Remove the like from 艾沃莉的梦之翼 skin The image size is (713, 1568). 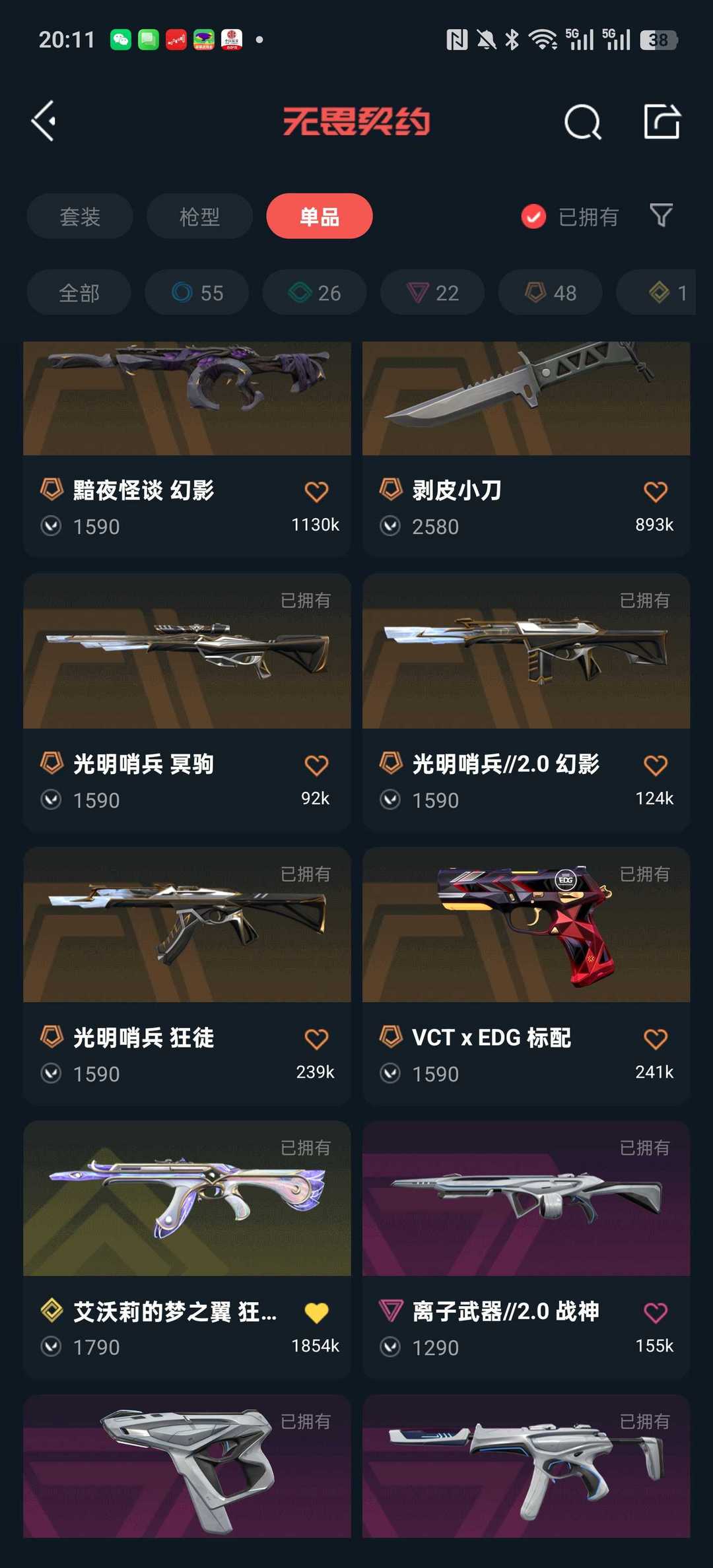pyautogui.click(x=316, y=1313)
